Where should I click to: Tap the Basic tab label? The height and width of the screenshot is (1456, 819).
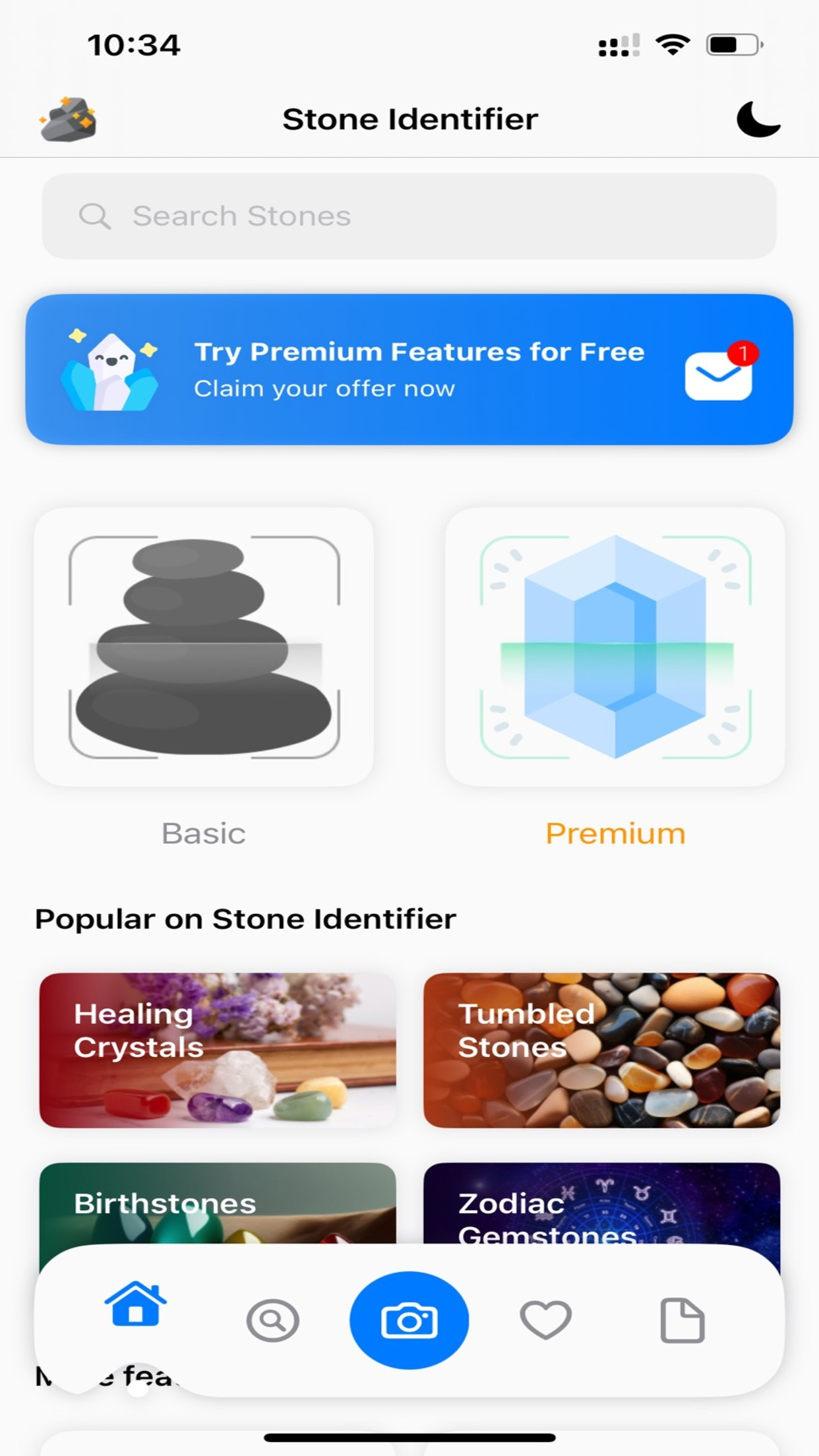click(x=204, y=832)
